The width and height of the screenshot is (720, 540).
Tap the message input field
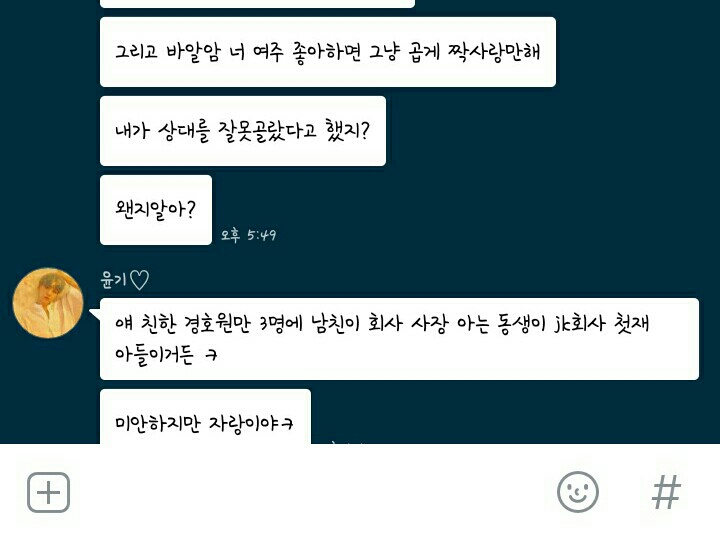click(310, 492)
